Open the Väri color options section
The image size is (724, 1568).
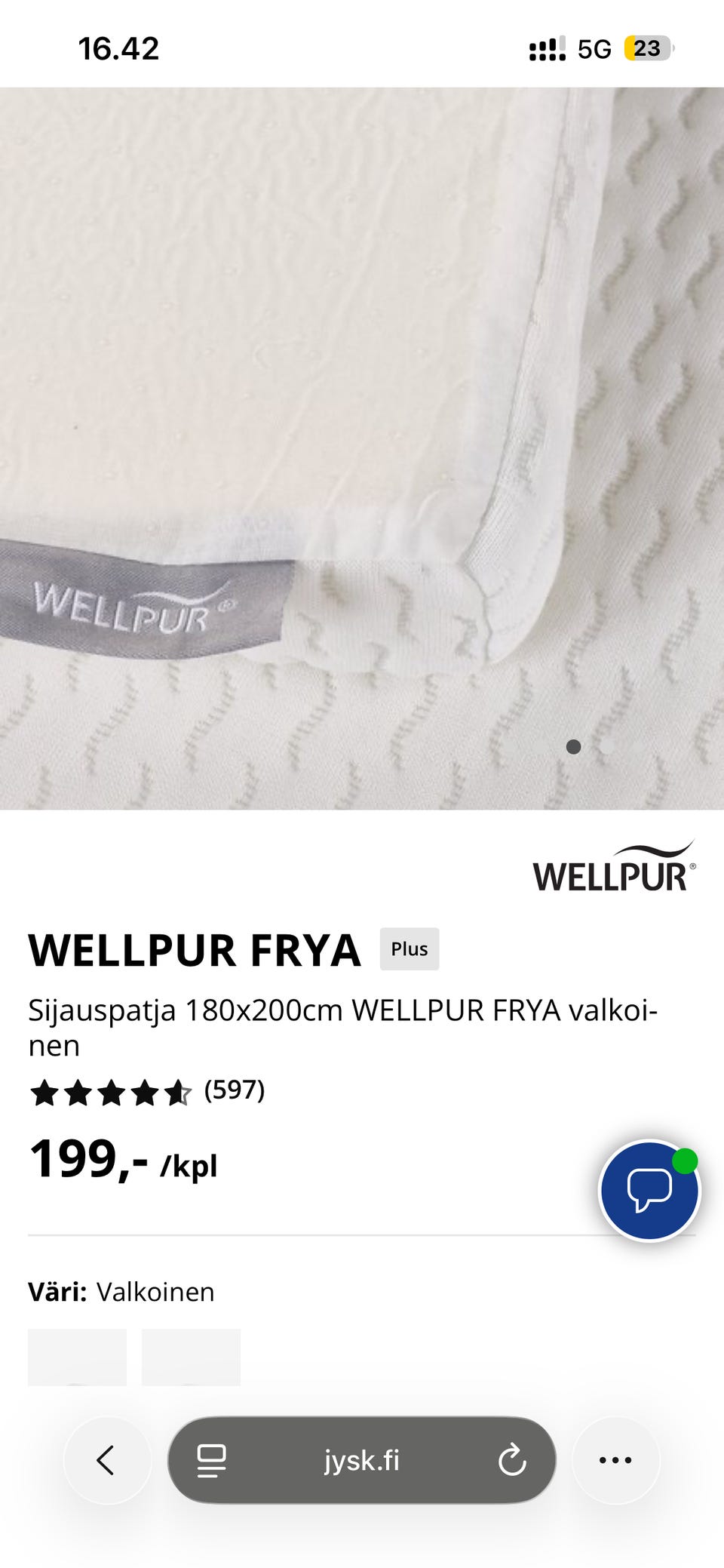tap(121, 1292)
